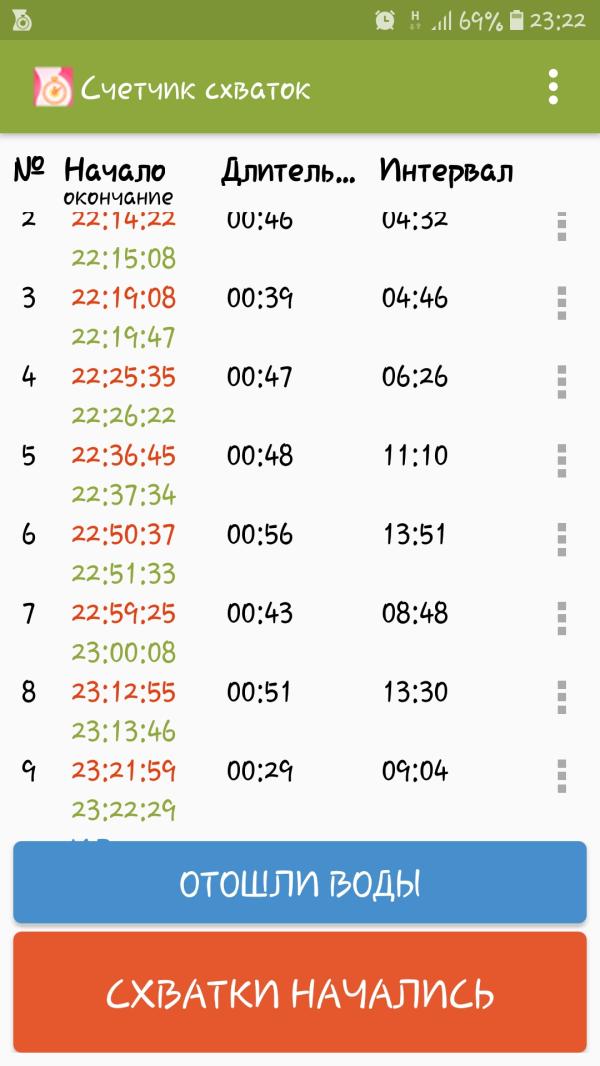The width and height of the screenshot is (600, 1066).
Task: Show the row menu for contraction 5
Action: (562, 460)
